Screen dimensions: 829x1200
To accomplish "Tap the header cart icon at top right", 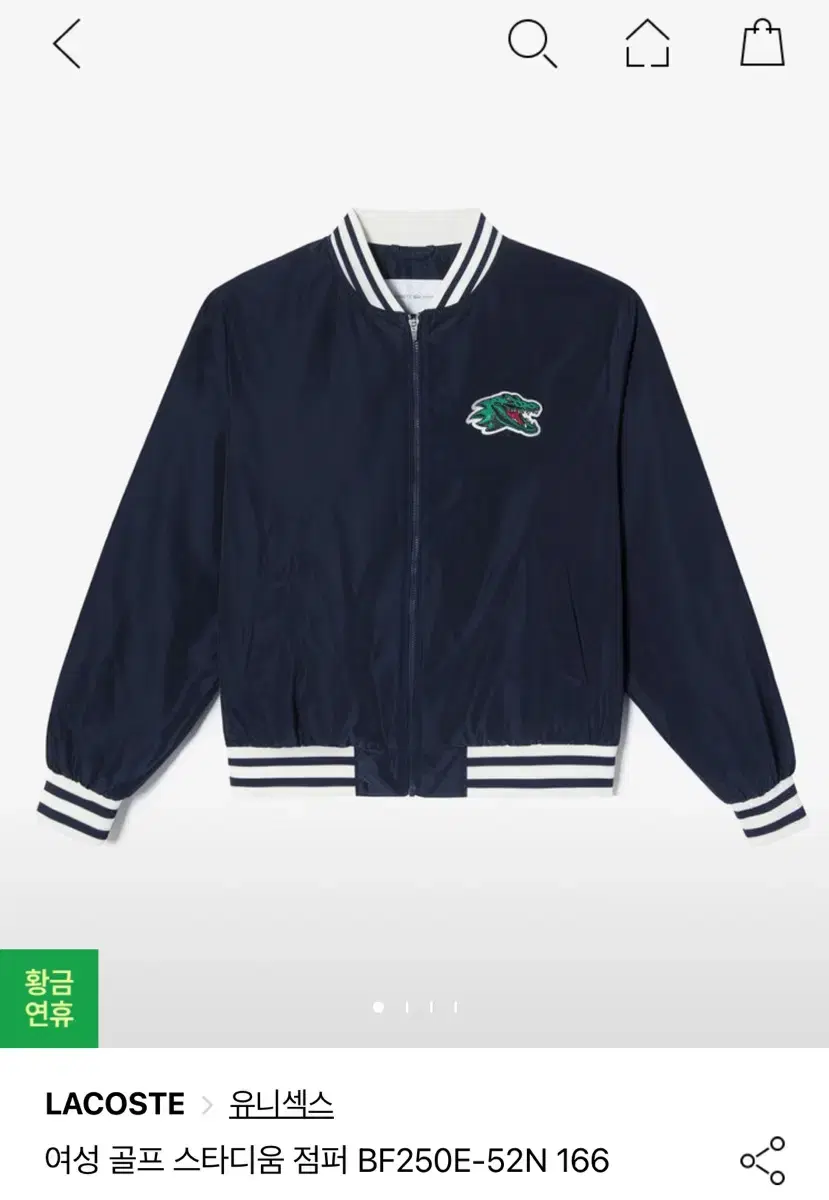I will pos(760,45).
